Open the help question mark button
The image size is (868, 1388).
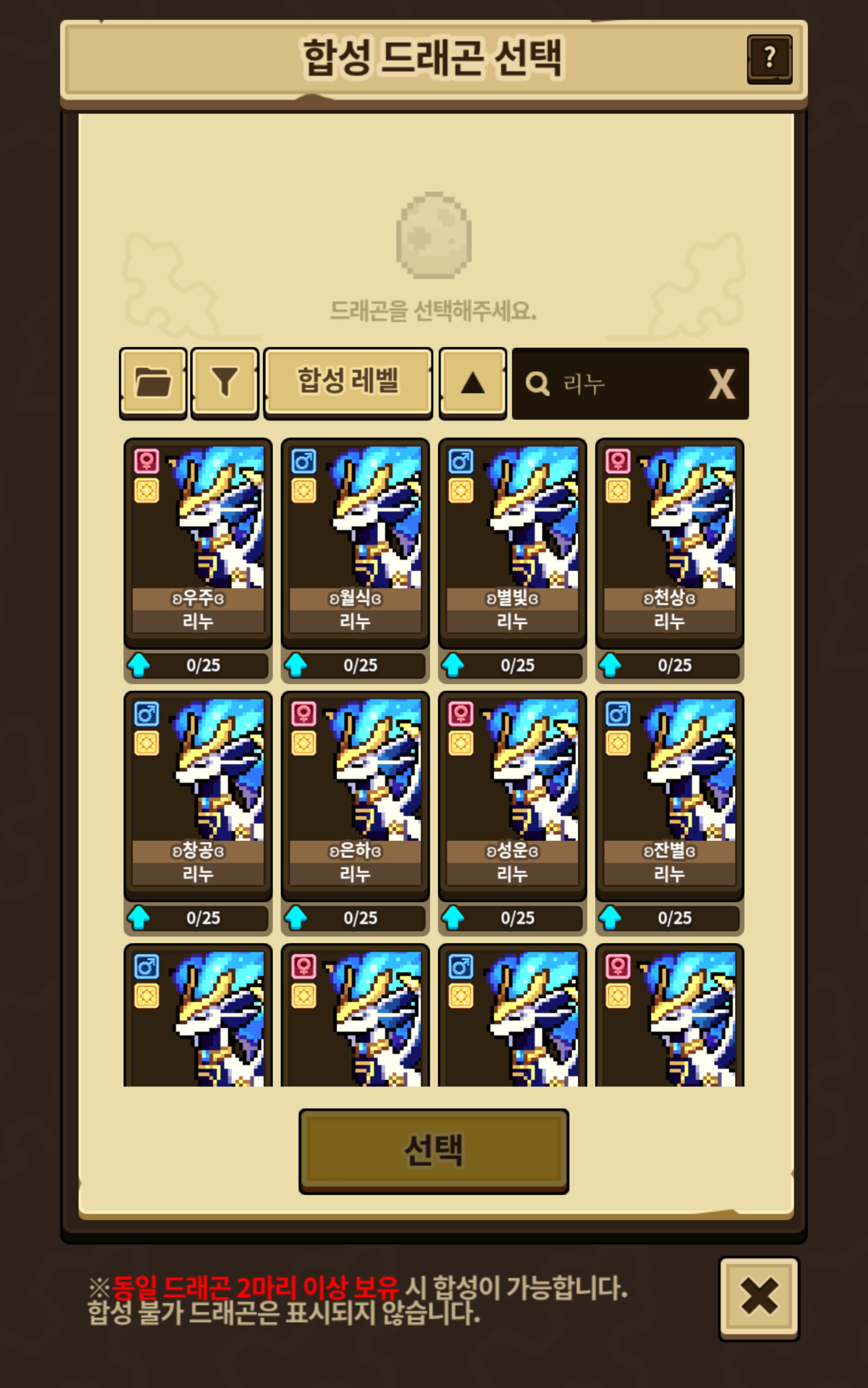pos(769,59)
